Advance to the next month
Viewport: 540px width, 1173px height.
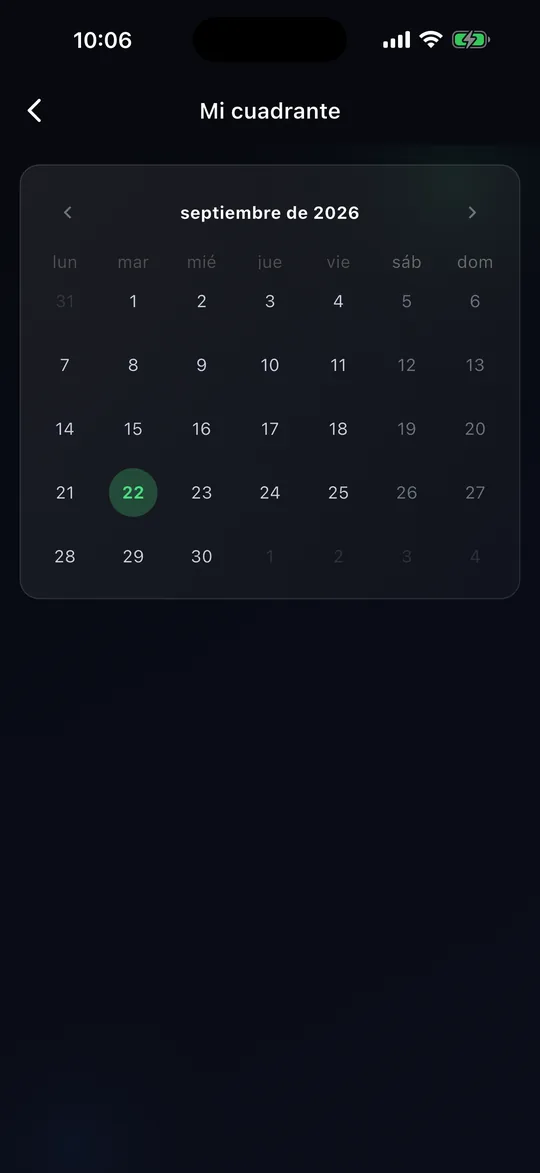[472, 212]
